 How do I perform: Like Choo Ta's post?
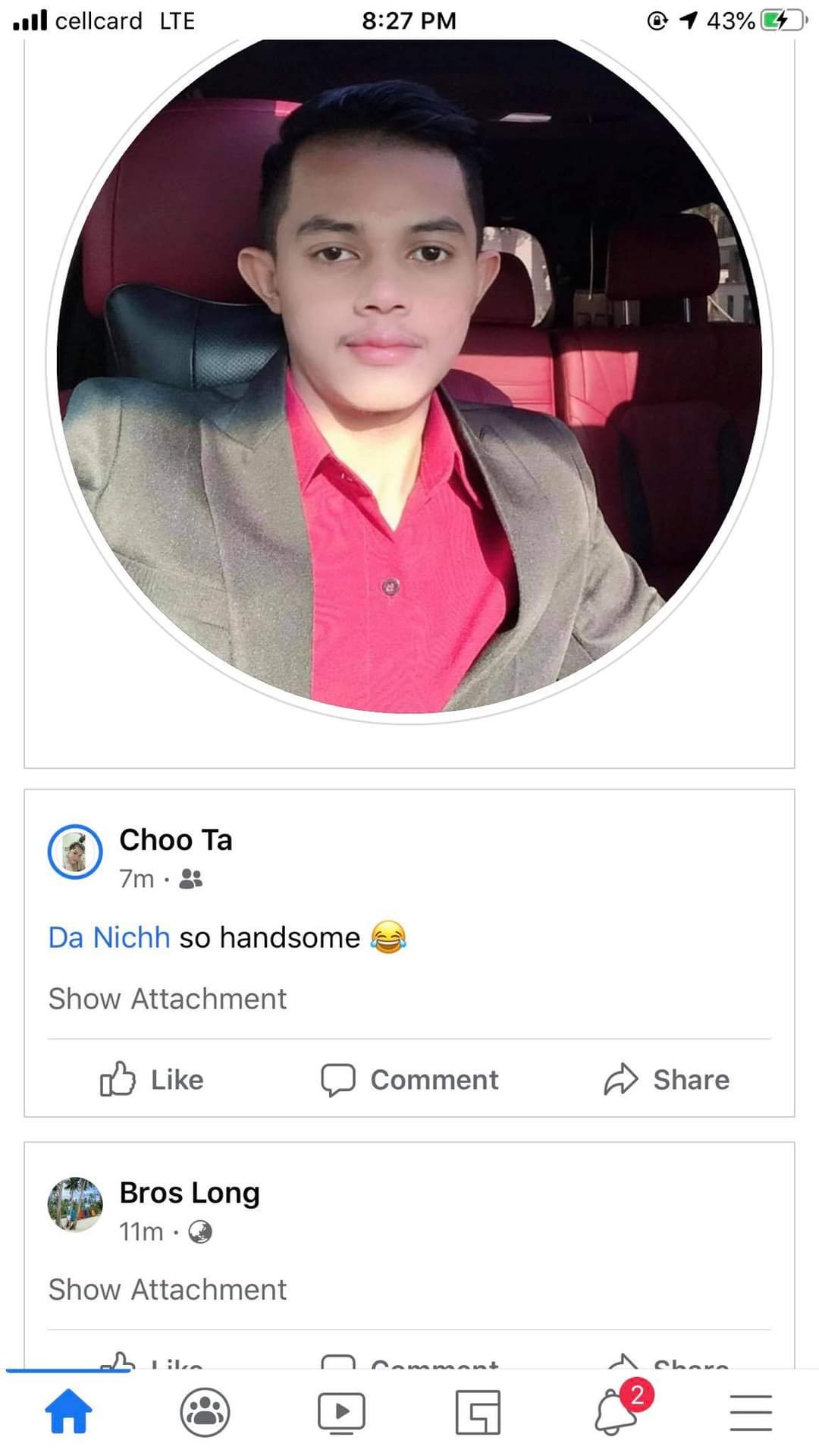coord(152,1079)
